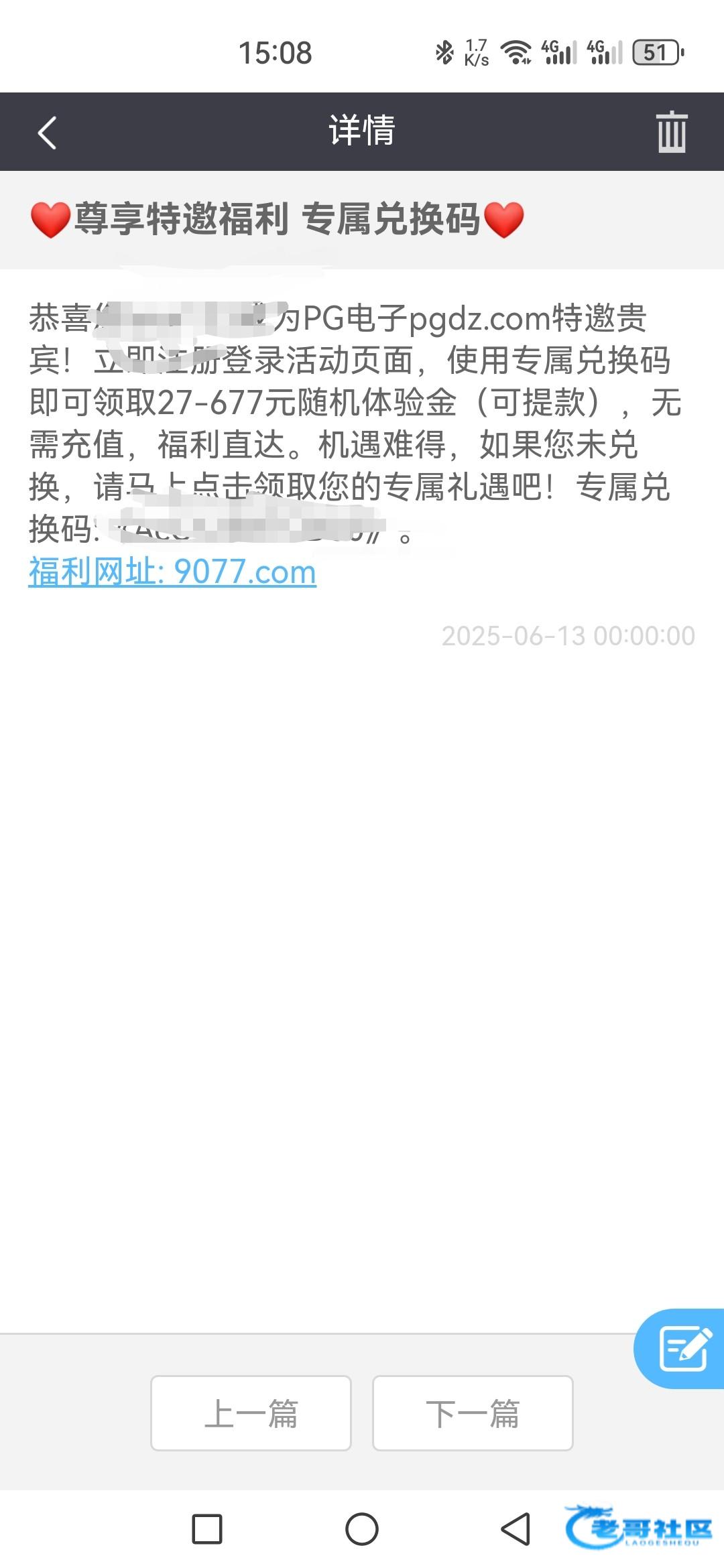The image size is (724, 1568).
Task: Go back using the header arrow
Action: tap(47, 132)
